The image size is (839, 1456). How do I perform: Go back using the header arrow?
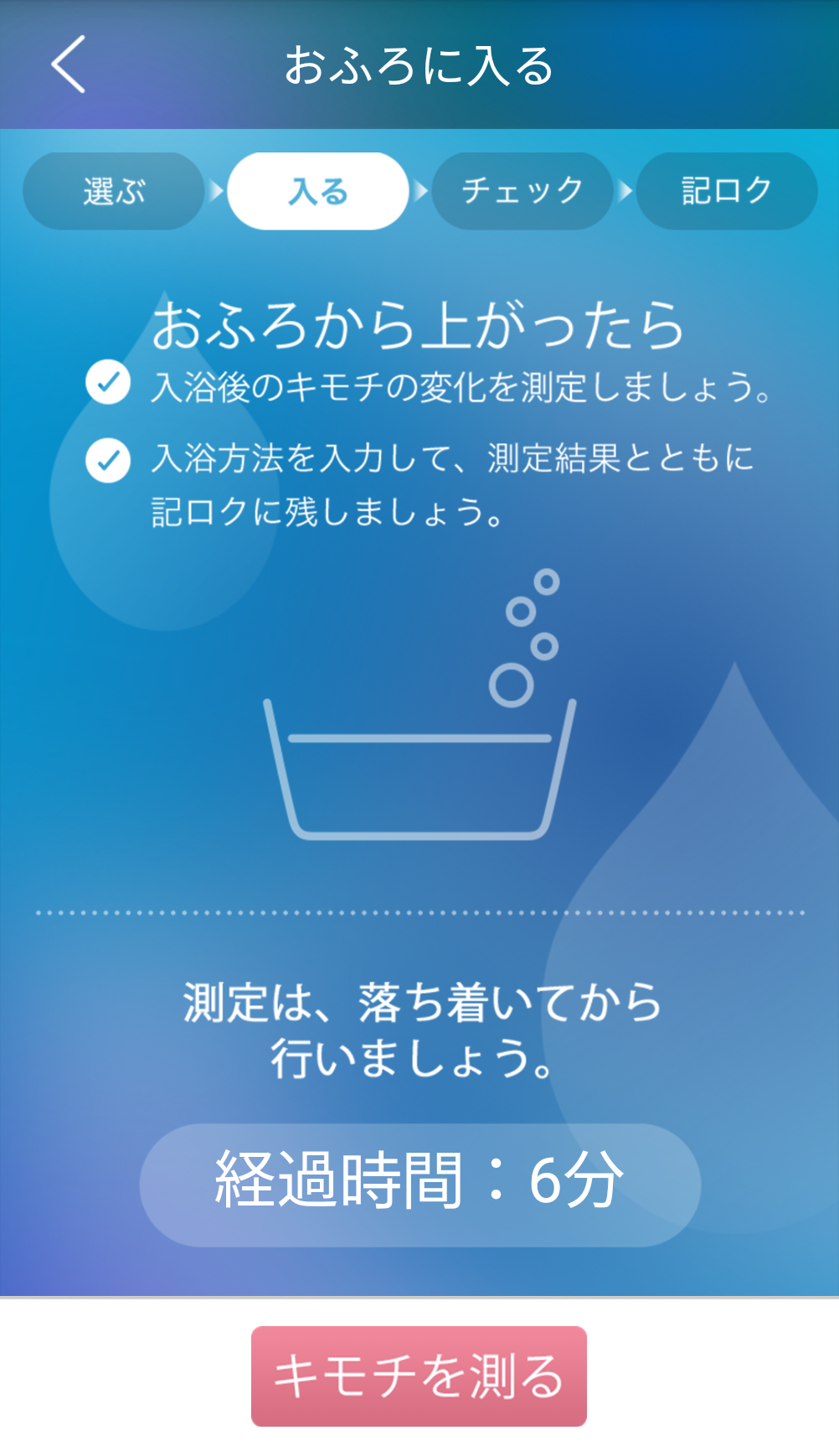pos(69,65)
